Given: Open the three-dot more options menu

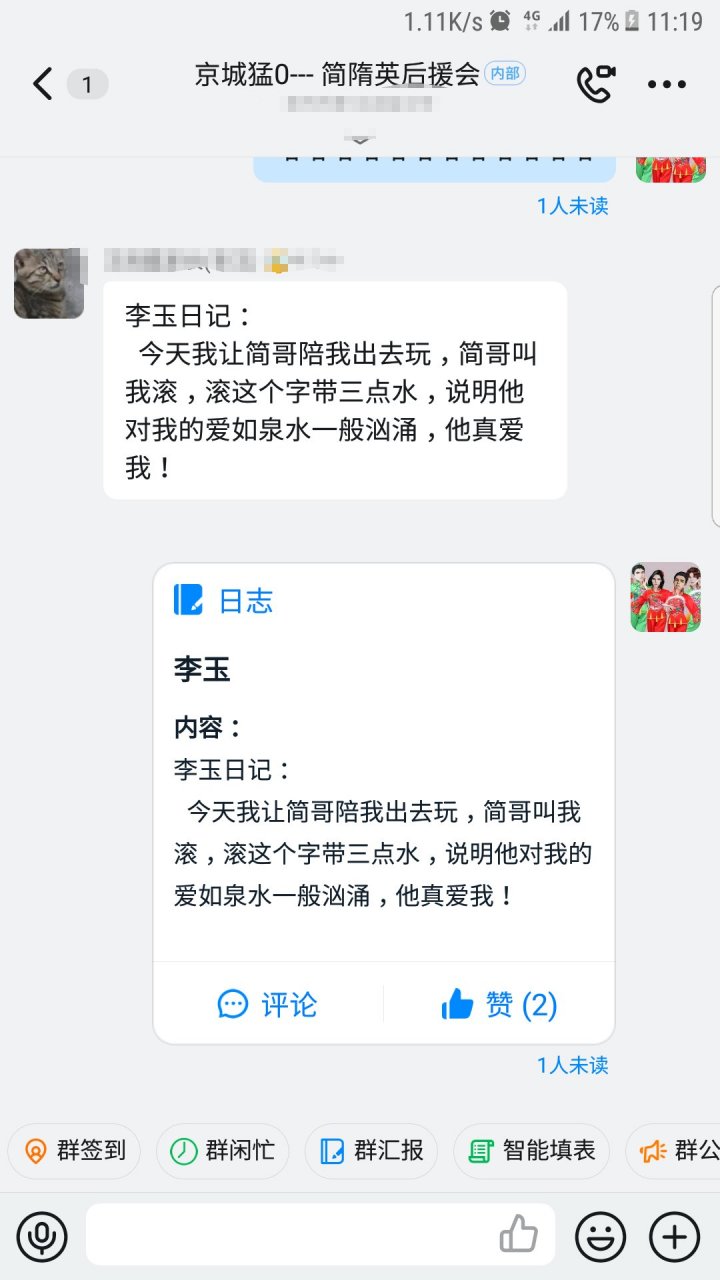Looking at the screenshot, I should pos(665,84).
